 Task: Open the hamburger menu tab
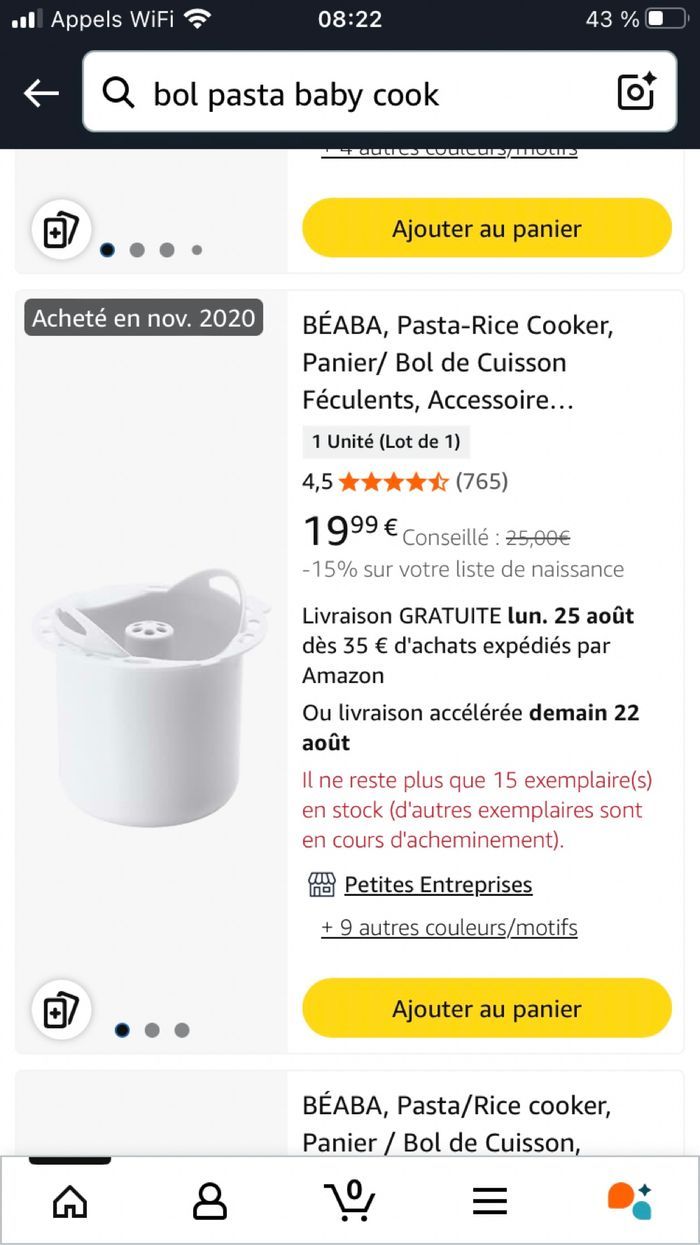pos(490,1200)
